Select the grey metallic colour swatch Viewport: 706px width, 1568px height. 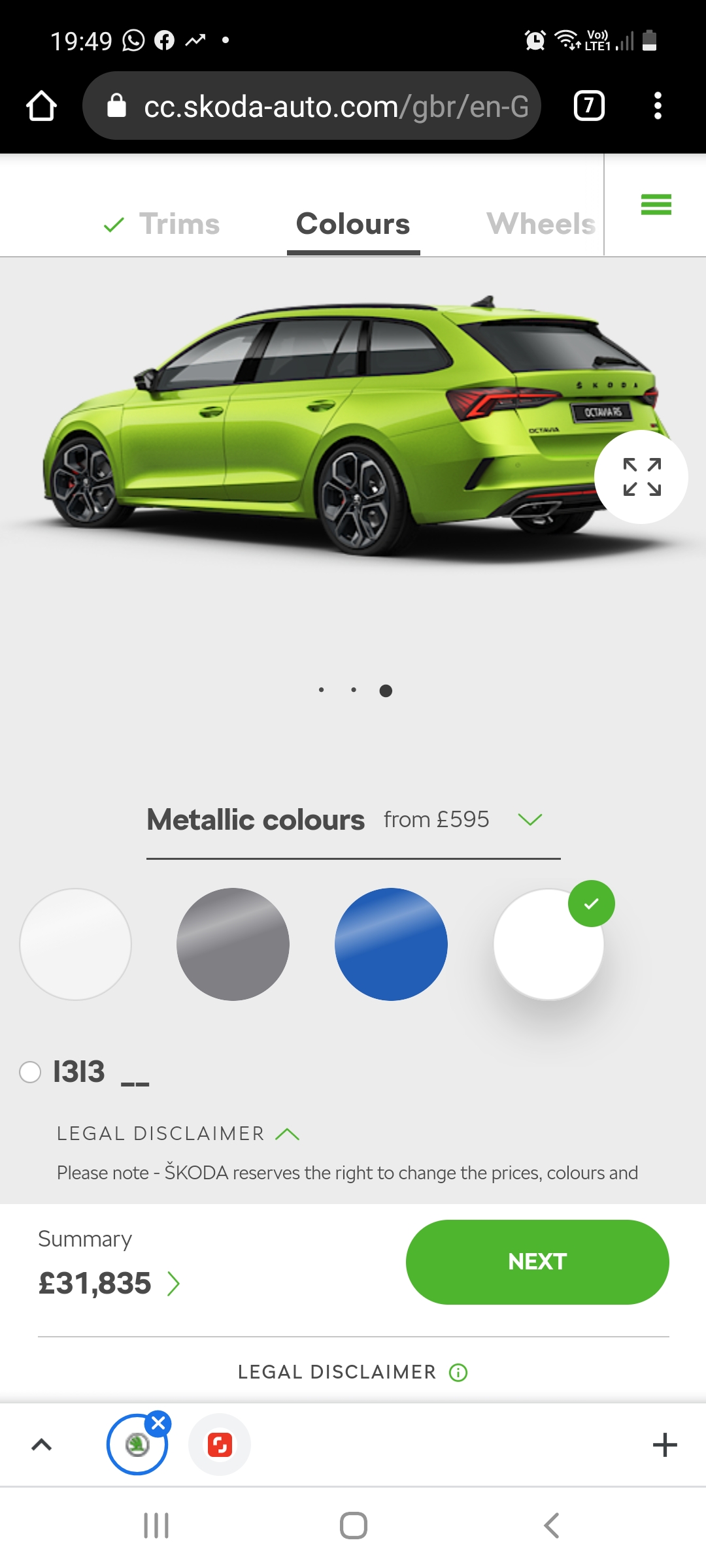point(233,944)
